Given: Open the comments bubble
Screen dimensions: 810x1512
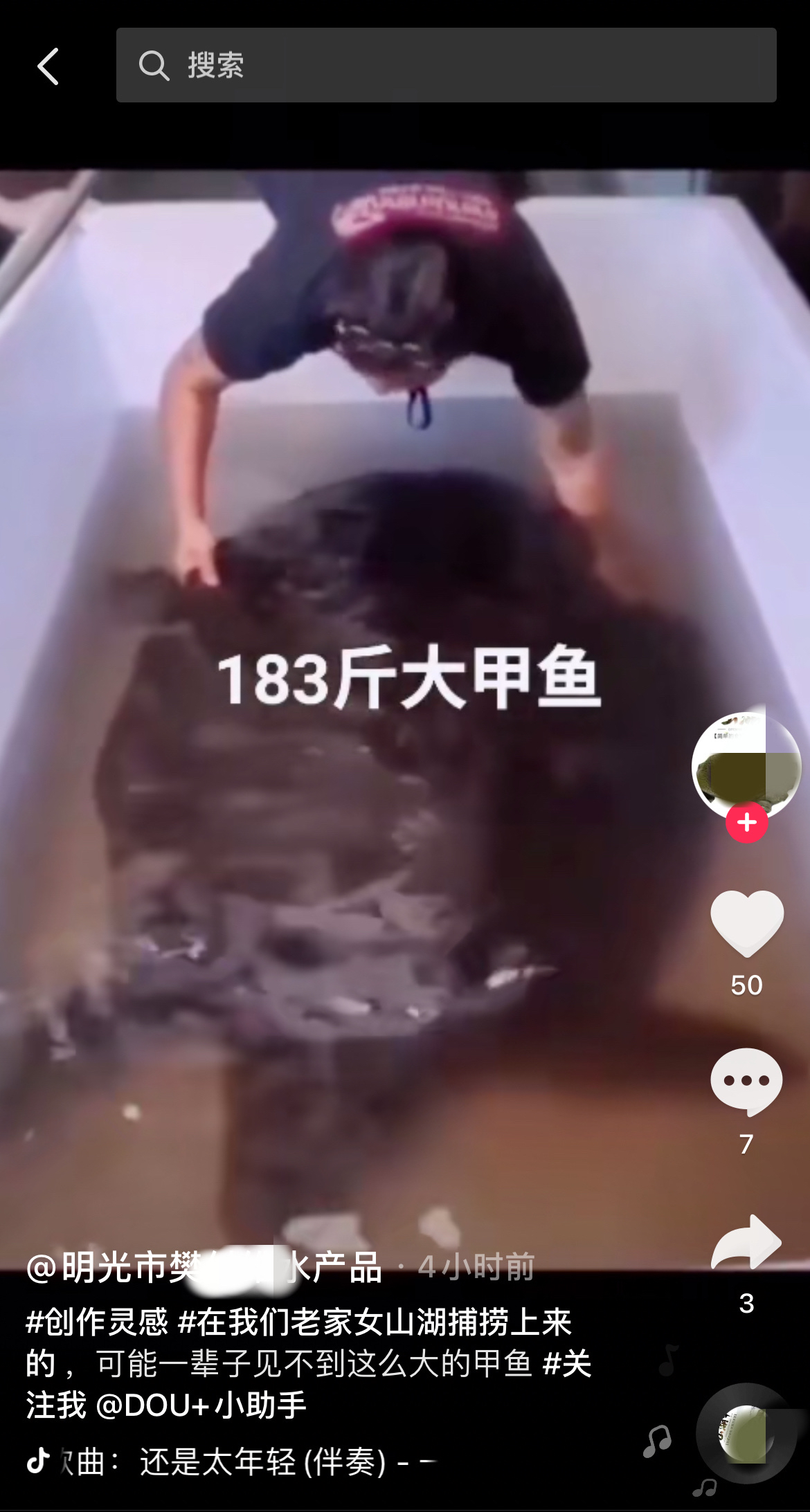Looking at the screenshot, I should click(x=746, y=1082).
